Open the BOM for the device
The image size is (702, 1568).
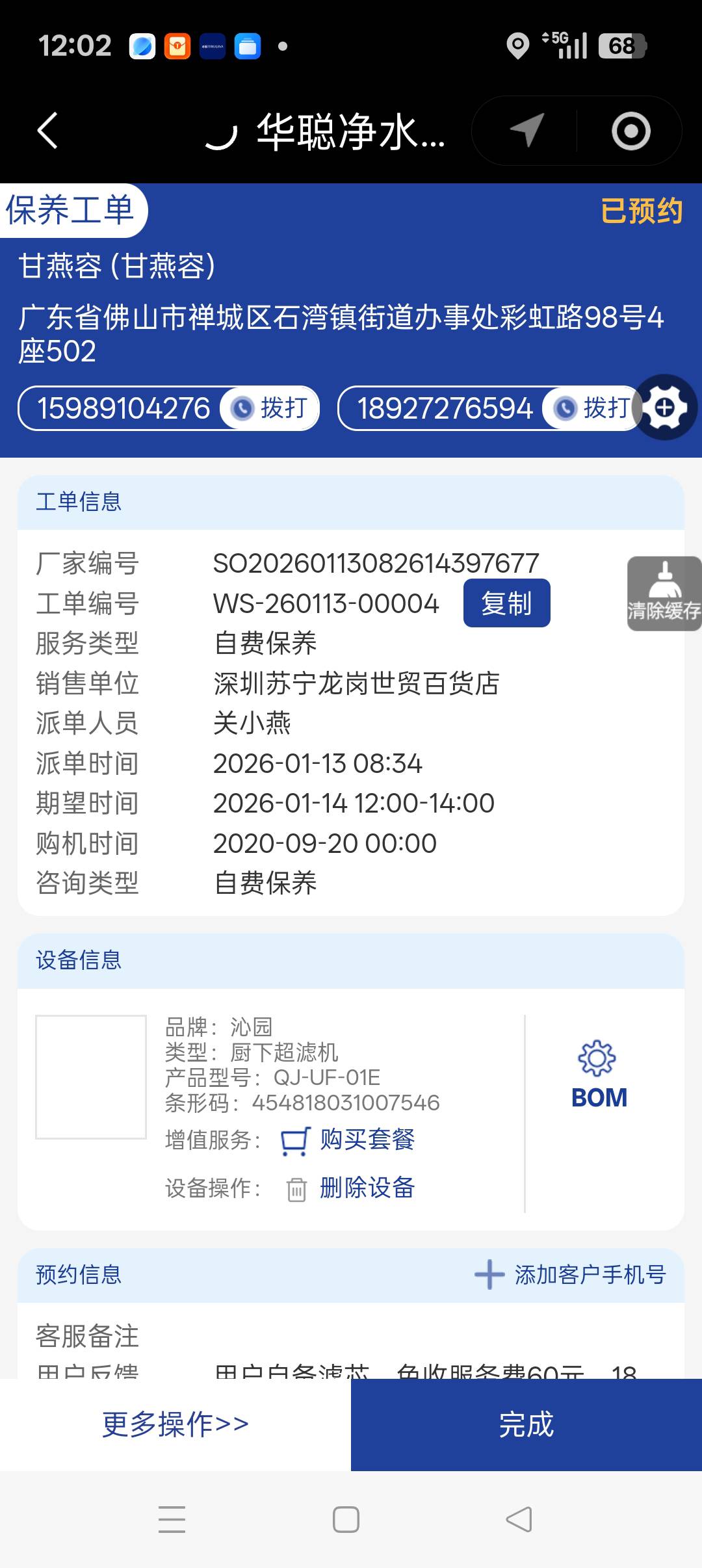599,1074
